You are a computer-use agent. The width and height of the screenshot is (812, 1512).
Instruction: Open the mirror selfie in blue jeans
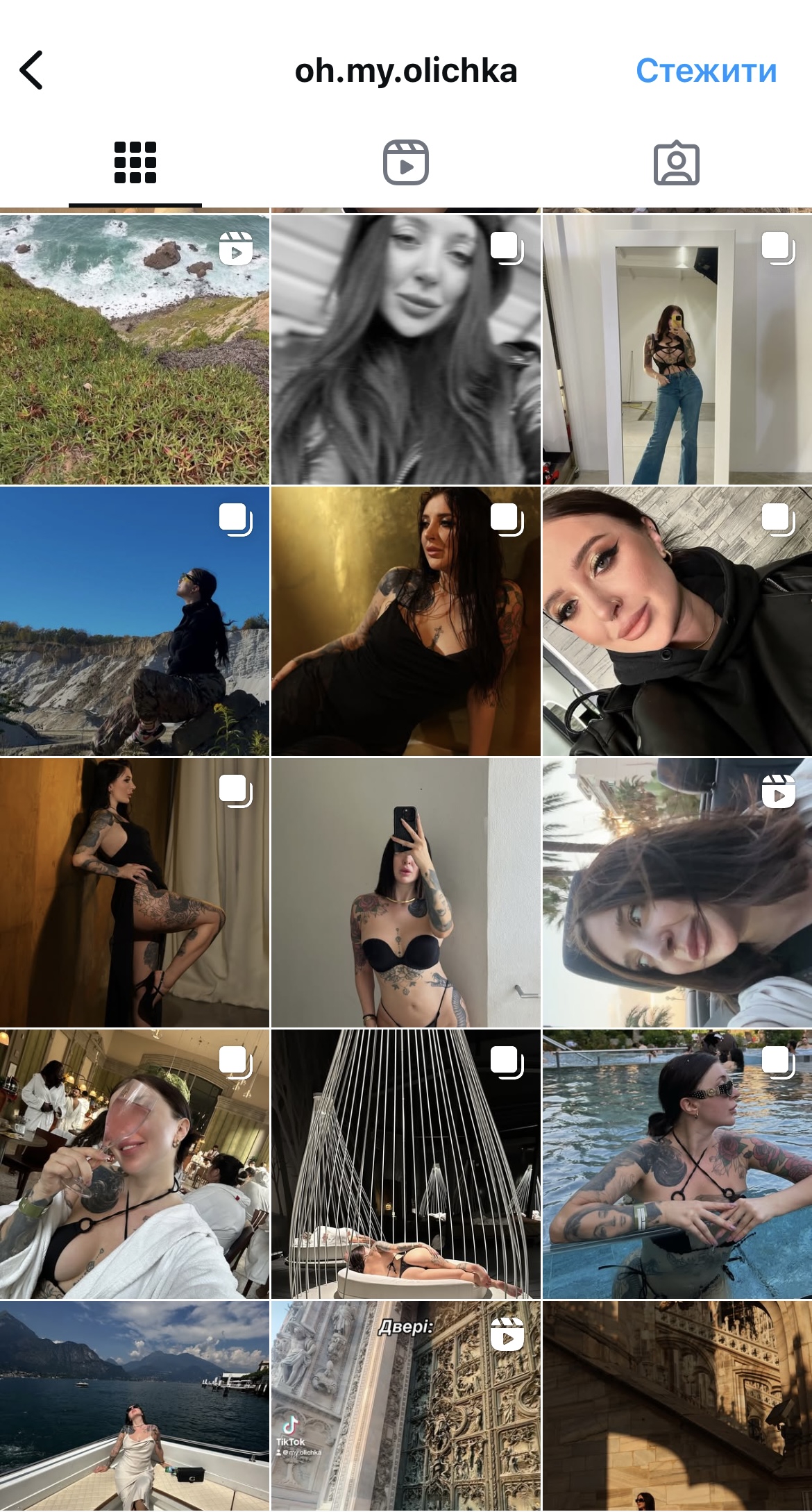tap(677, 349)
